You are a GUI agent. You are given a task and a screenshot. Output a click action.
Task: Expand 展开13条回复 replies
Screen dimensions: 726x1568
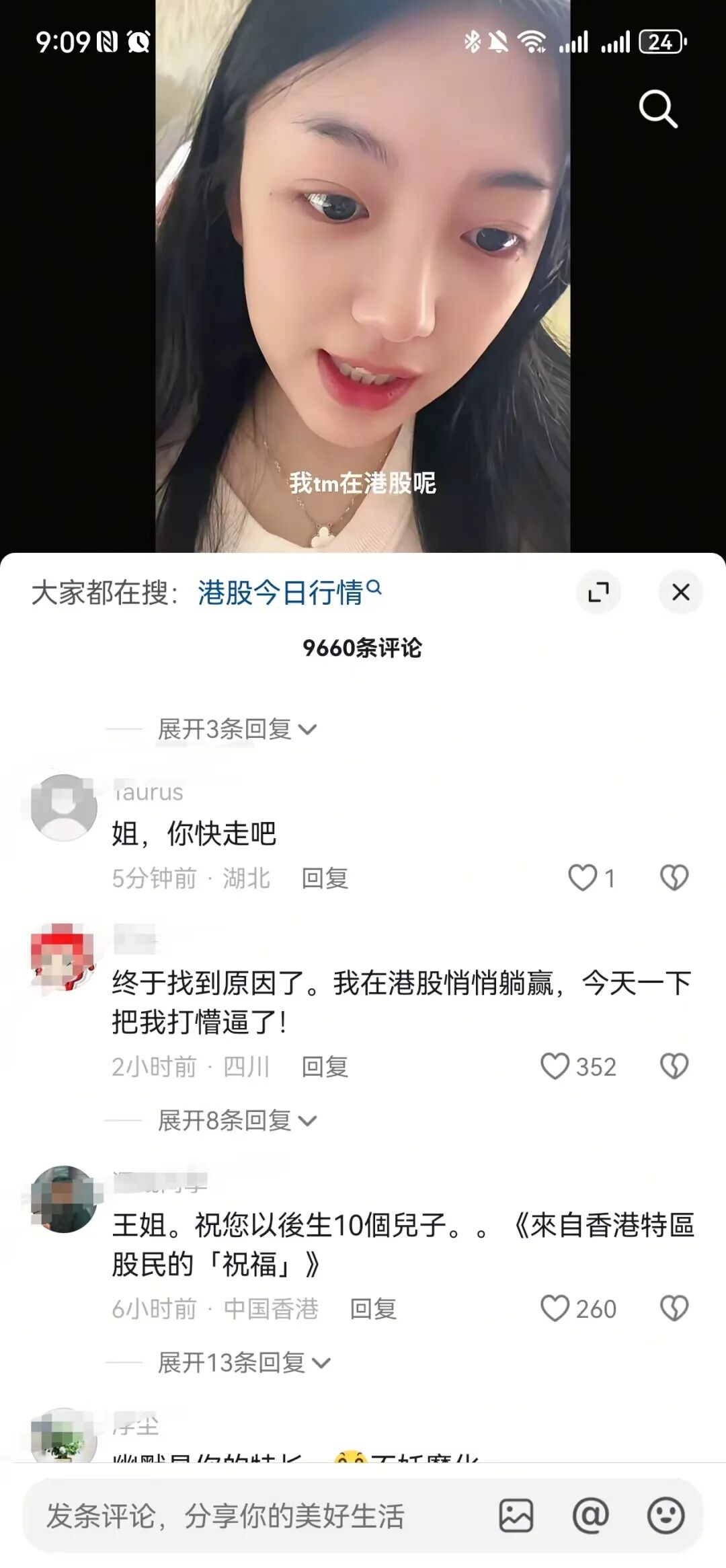[x=244, y=1363]
